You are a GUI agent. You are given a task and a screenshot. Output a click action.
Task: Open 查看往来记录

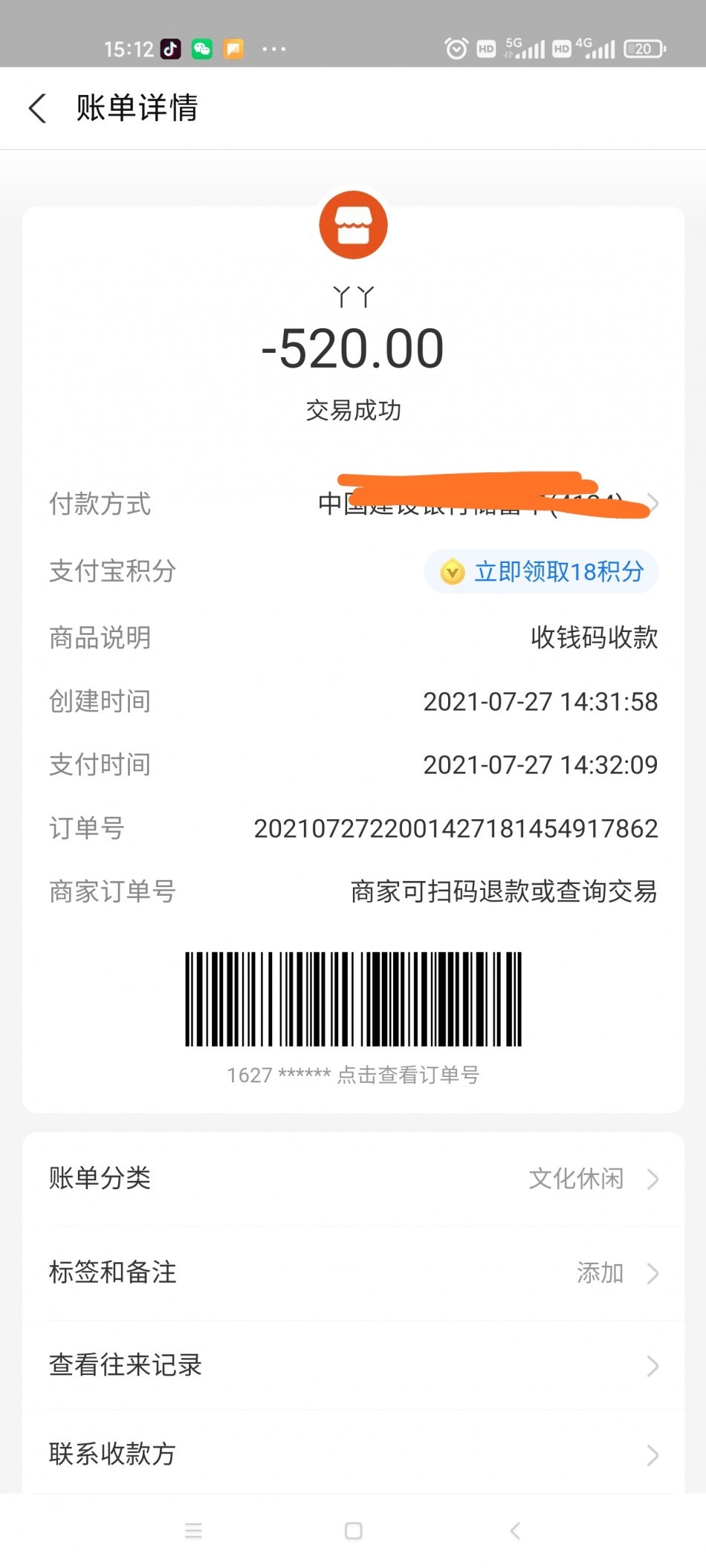353,1365
